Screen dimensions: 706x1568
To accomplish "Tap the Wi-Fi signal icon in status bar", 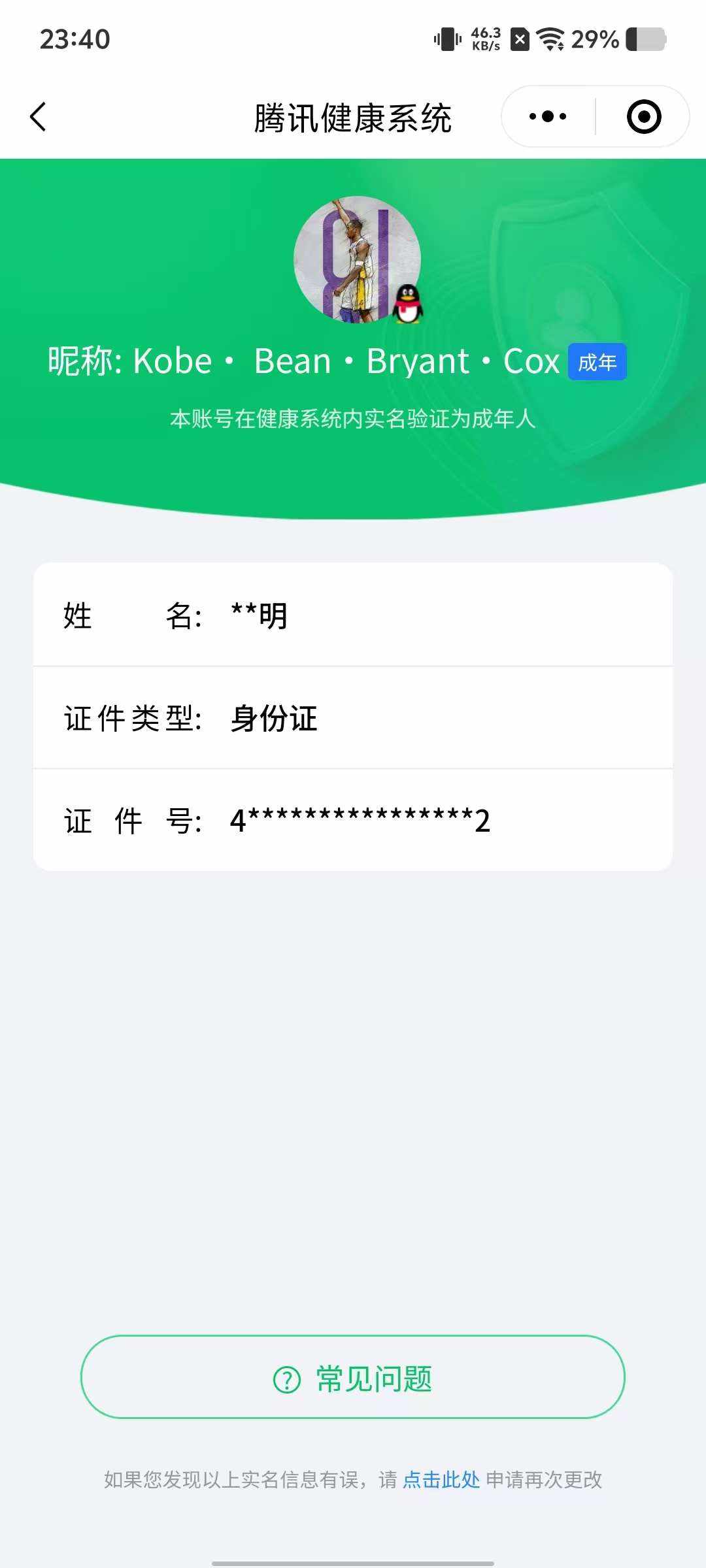I will coord(551,41).
